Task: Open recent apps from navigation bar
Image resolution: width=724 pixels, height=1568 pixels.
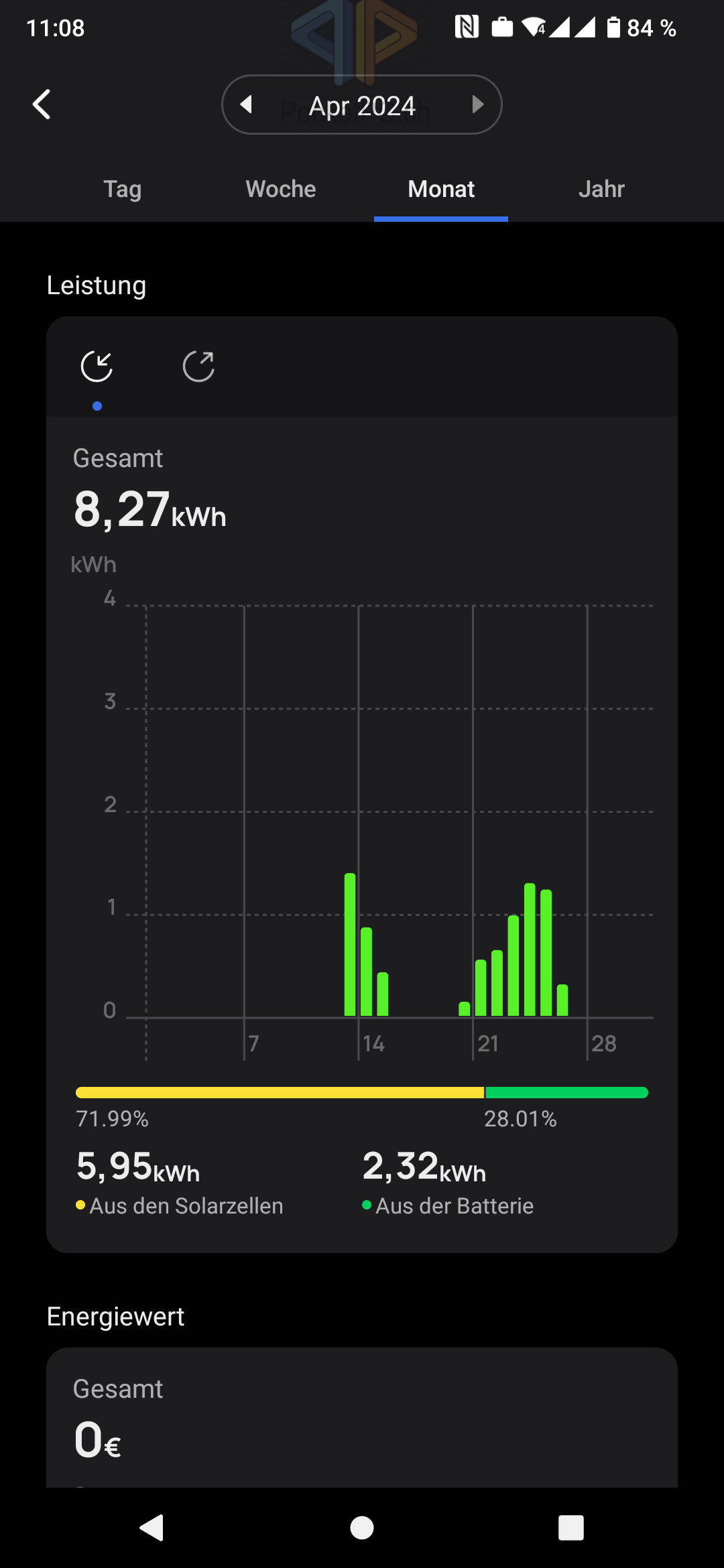Action: click(570, 1528)
